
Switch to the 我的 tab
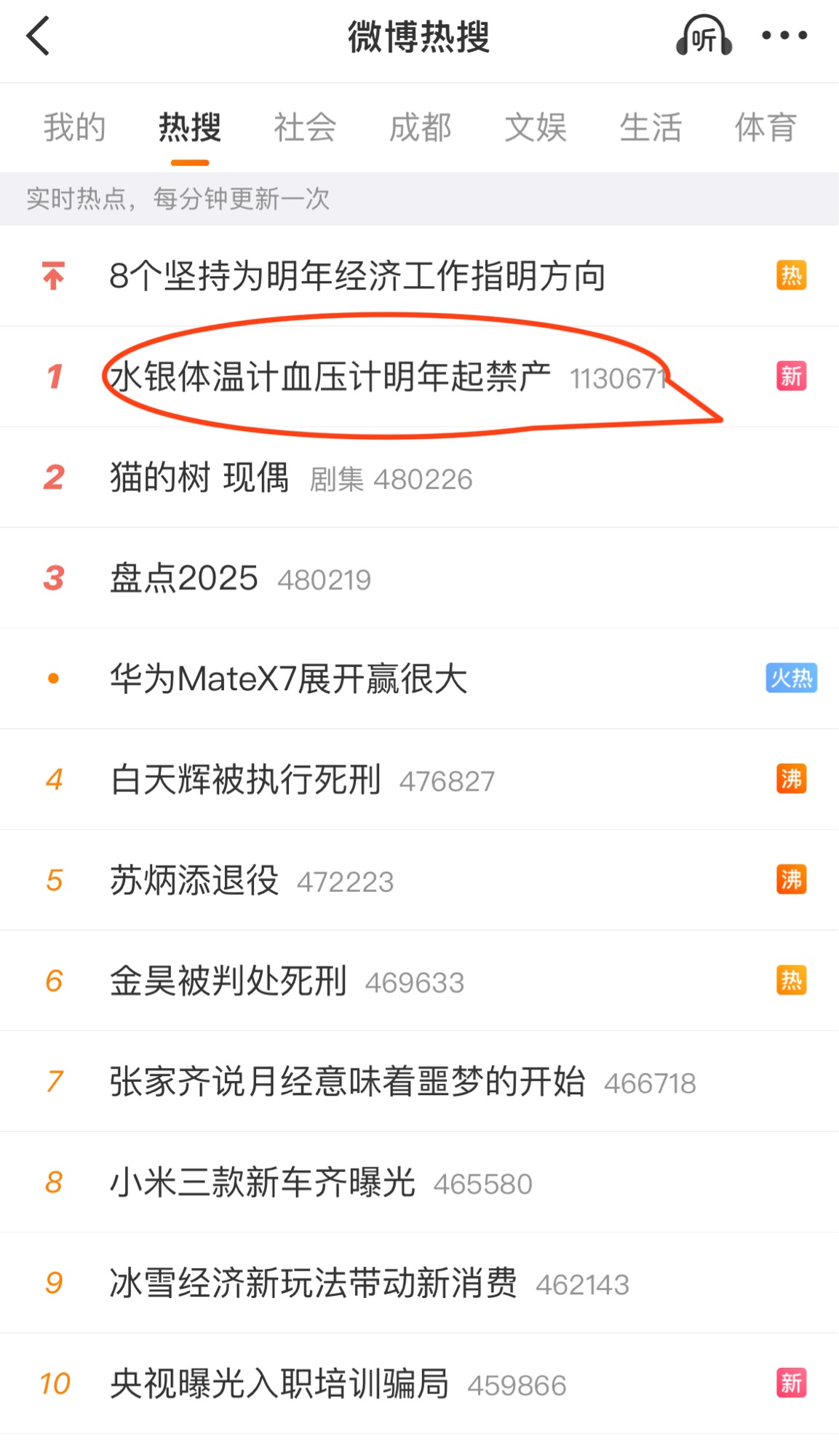point(74,127)
